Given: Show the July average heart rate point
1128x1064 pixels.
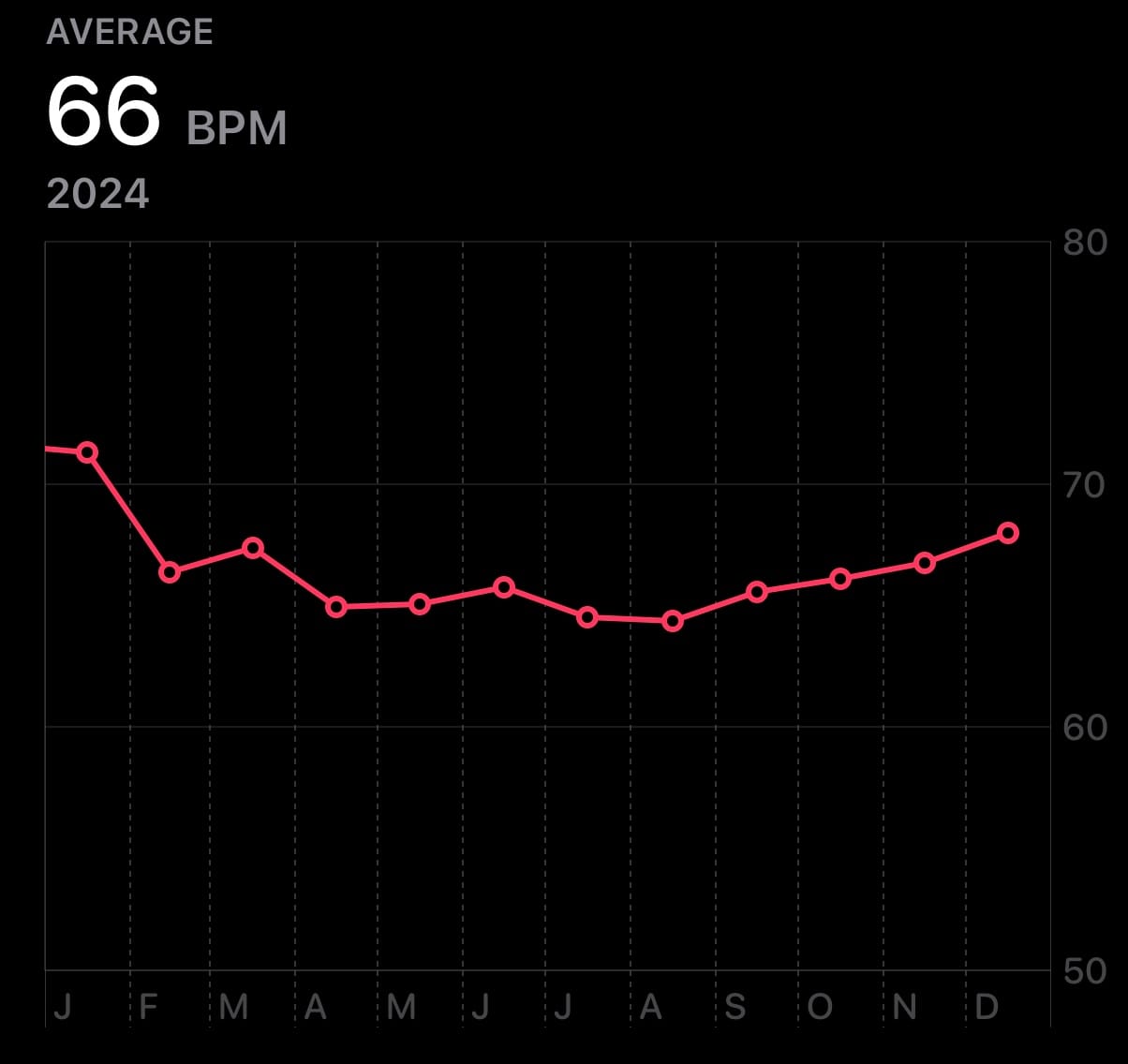Looking at the screenshot, I should point(587,617).
